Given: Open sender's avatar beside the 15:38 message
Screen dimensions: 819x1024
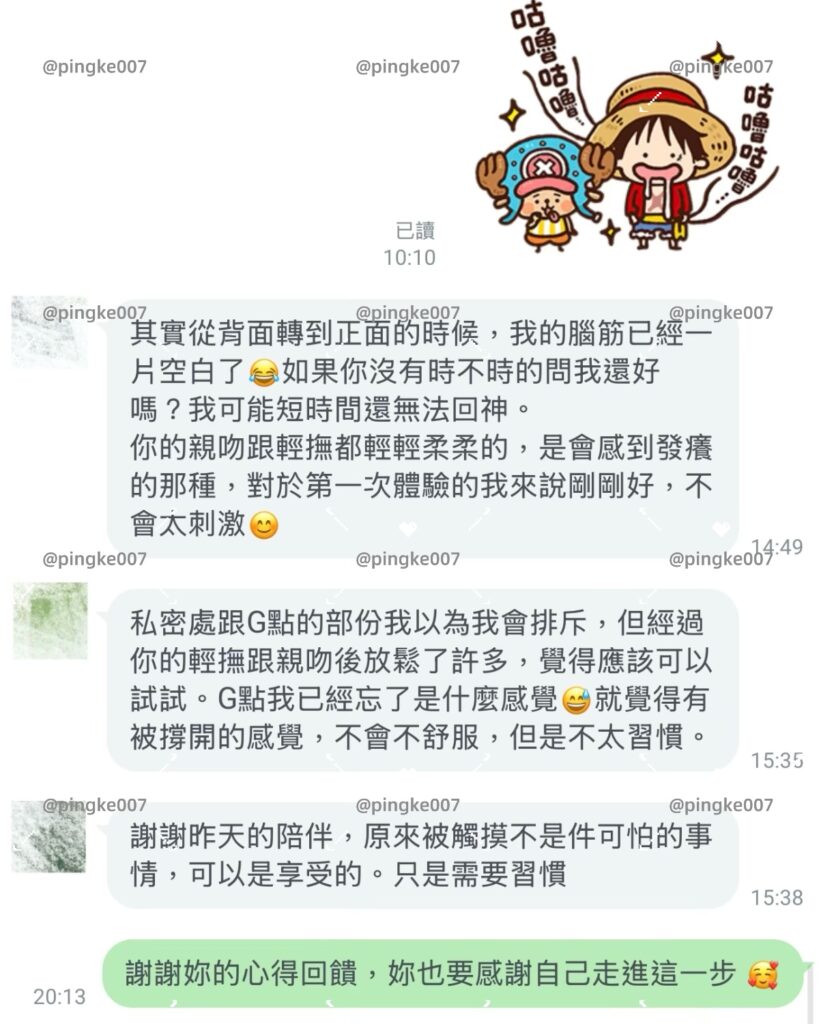Looking at the screenshot, I should pos(49,836).
